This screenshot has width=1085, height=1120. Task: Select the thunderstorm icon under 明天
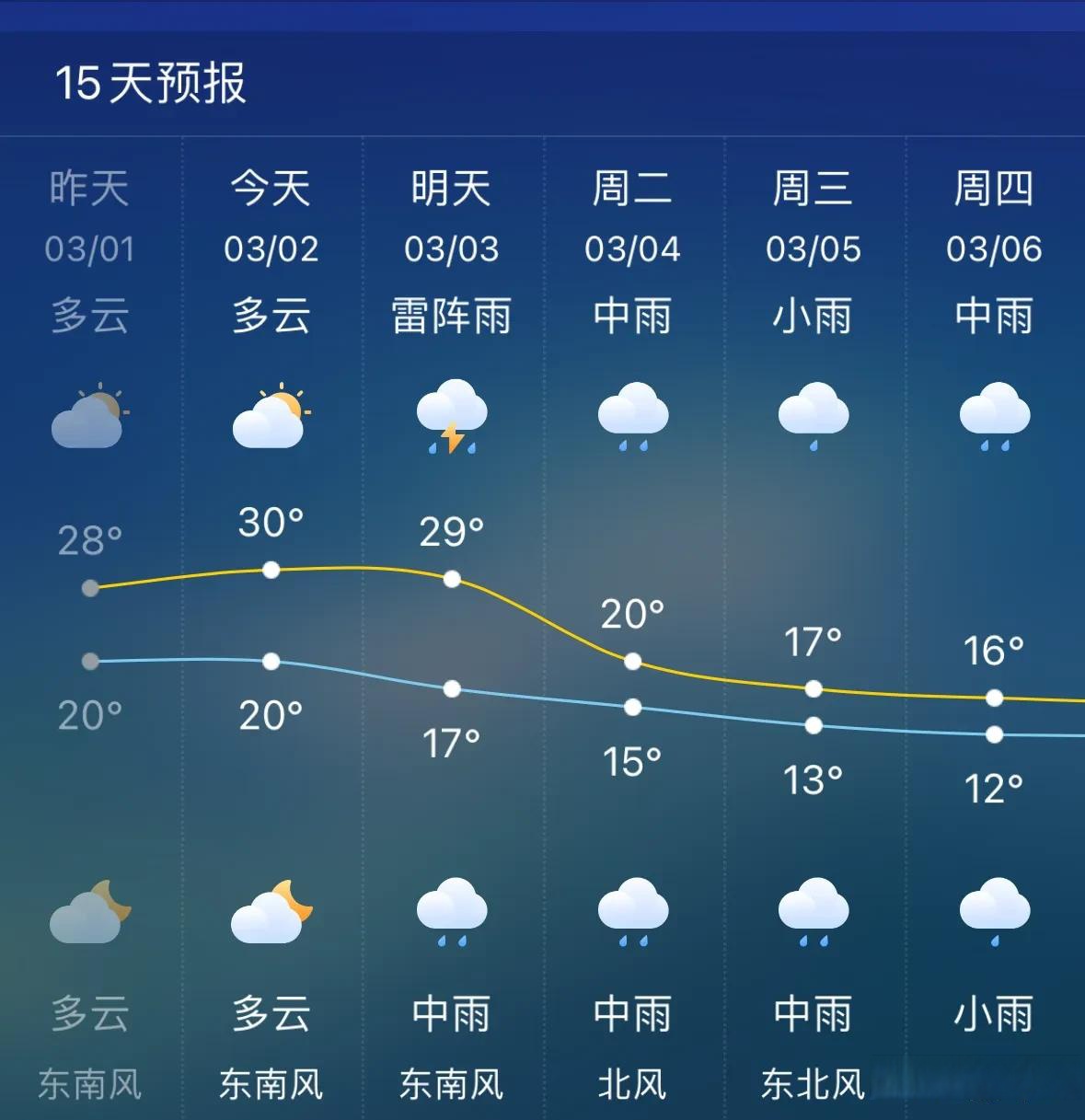452,416
